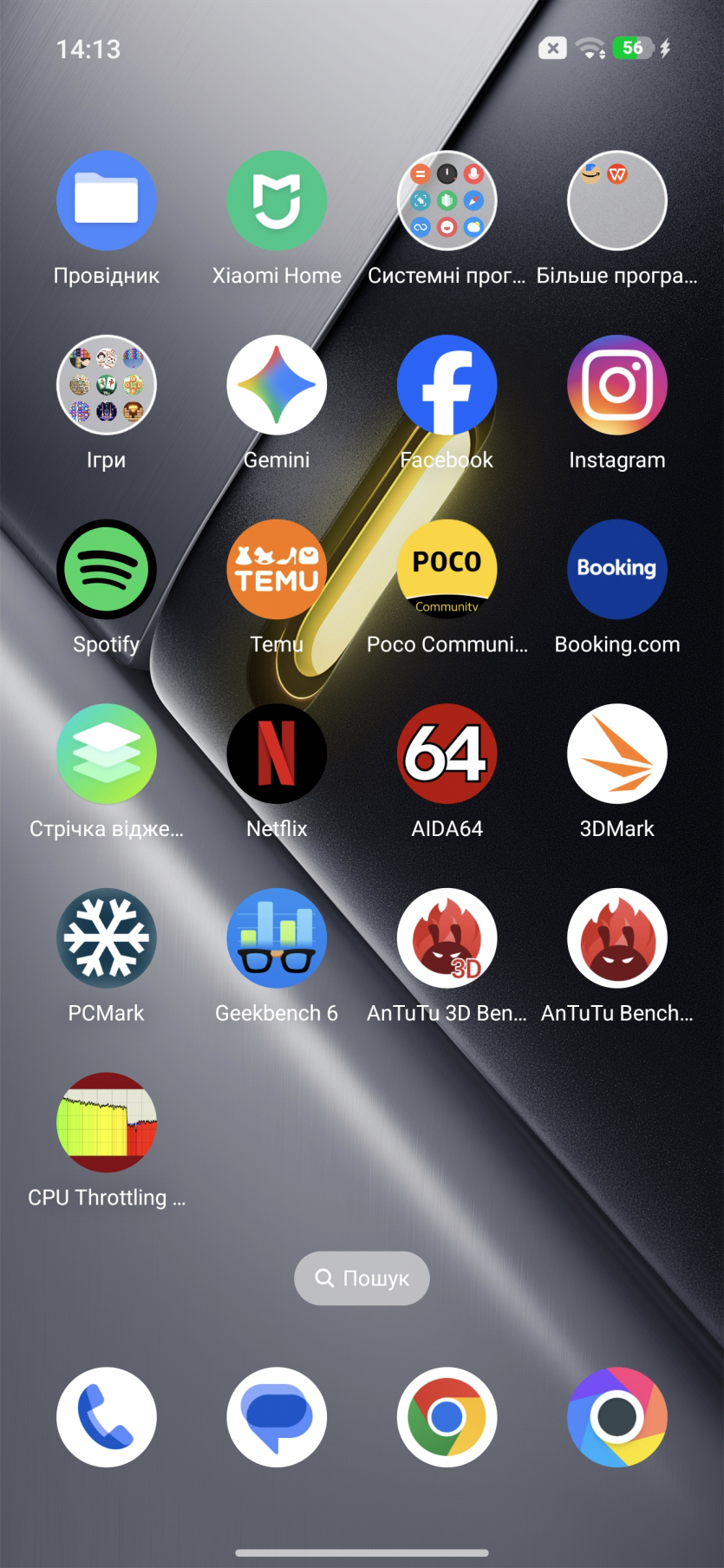This screenshot has height=1568, width=724.
Task: Launch 3DMark benchmark
Action: coord(616,754)
